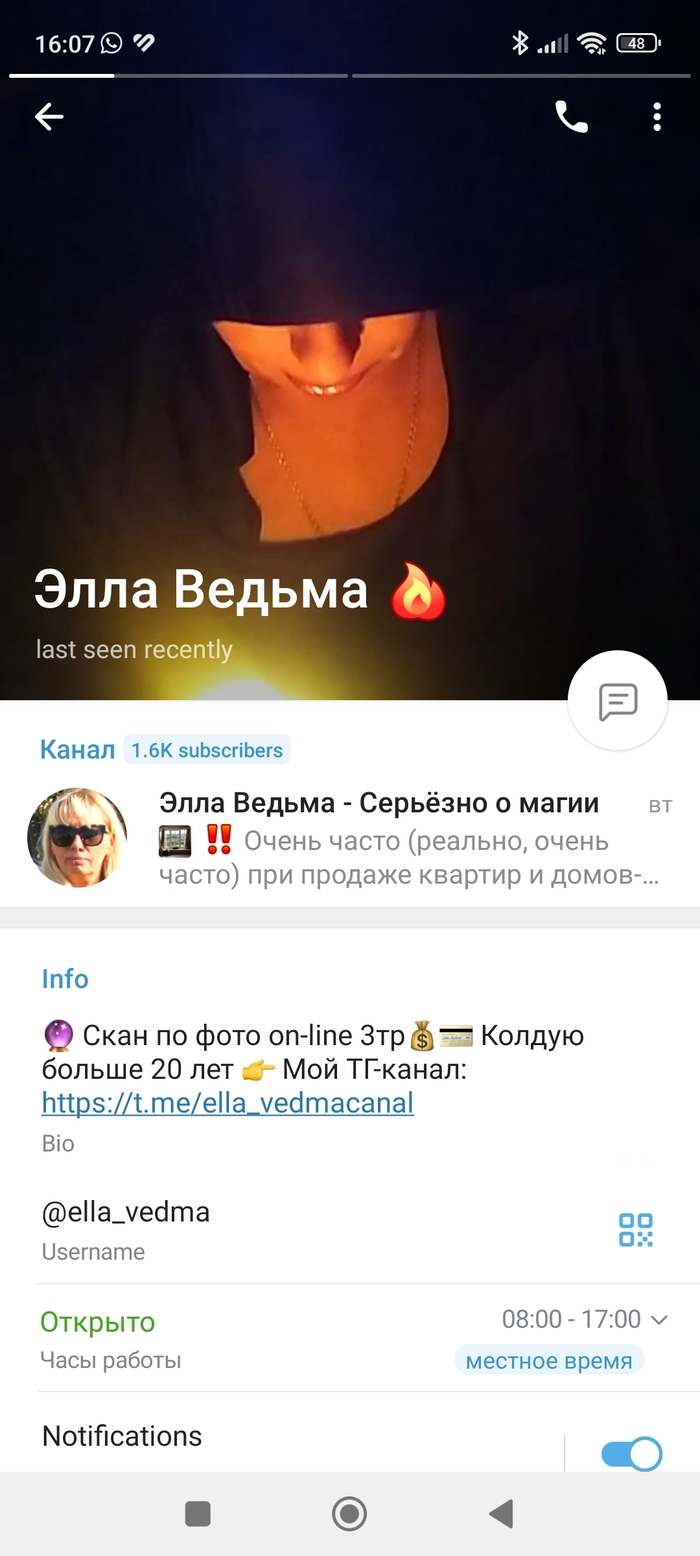Go back using the top-left arrow

tap(49, 117)
